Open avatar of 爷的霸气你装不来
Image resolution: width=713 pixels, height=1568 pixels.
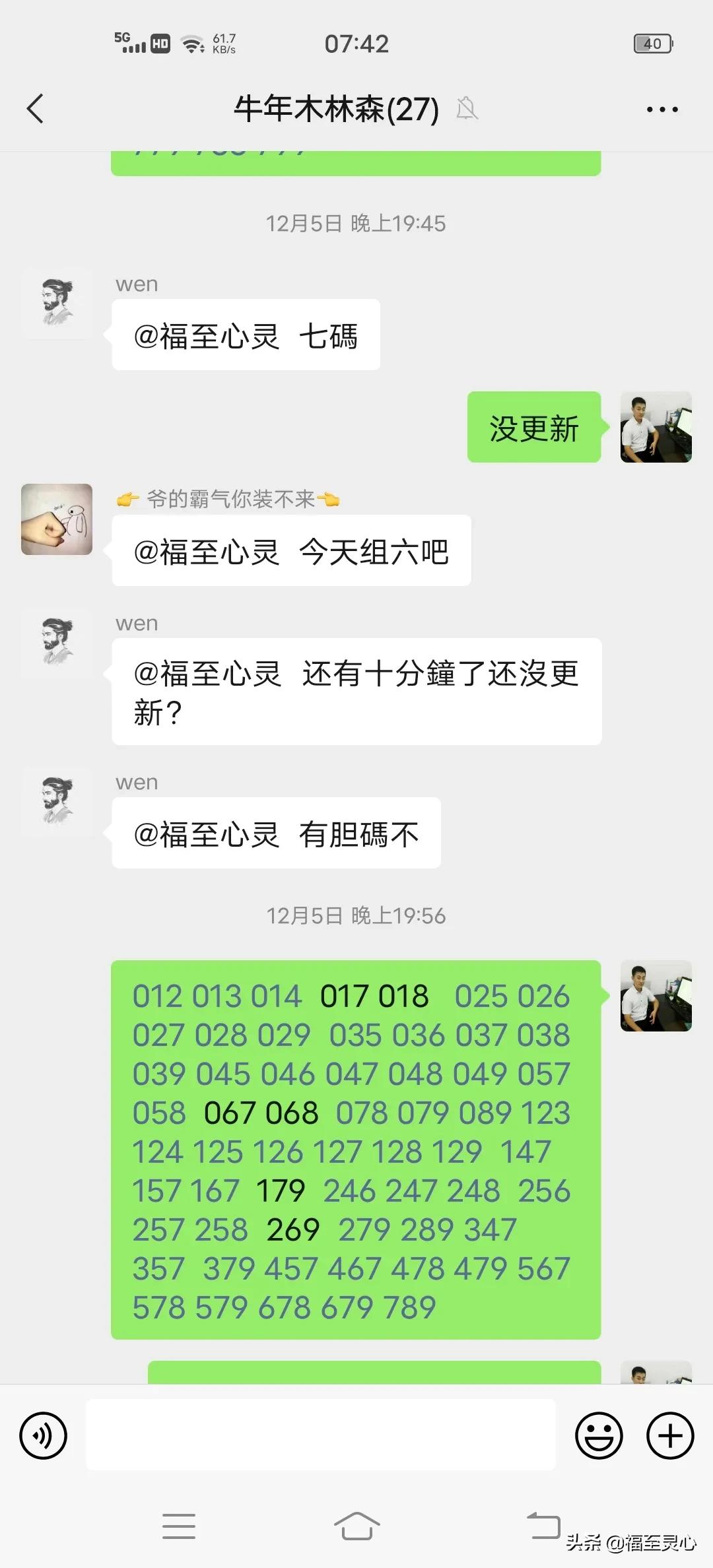(57, 519)
